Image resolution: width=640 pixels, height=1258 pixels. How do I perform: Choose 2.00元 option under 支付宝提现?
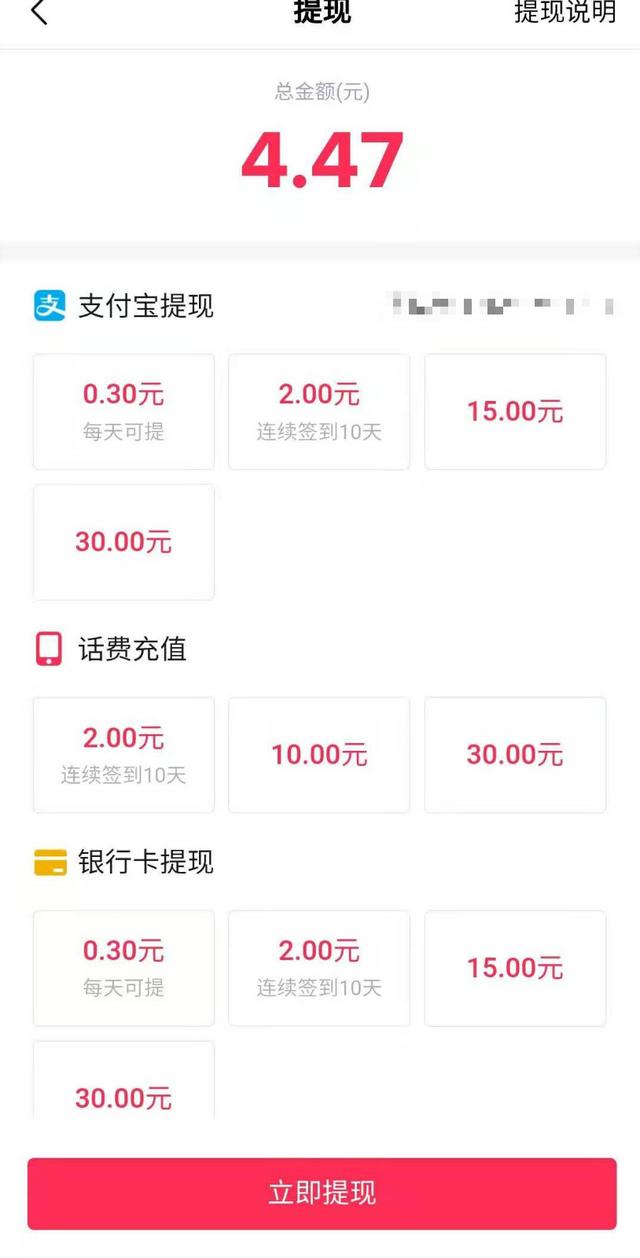click(x=319, y=411)
